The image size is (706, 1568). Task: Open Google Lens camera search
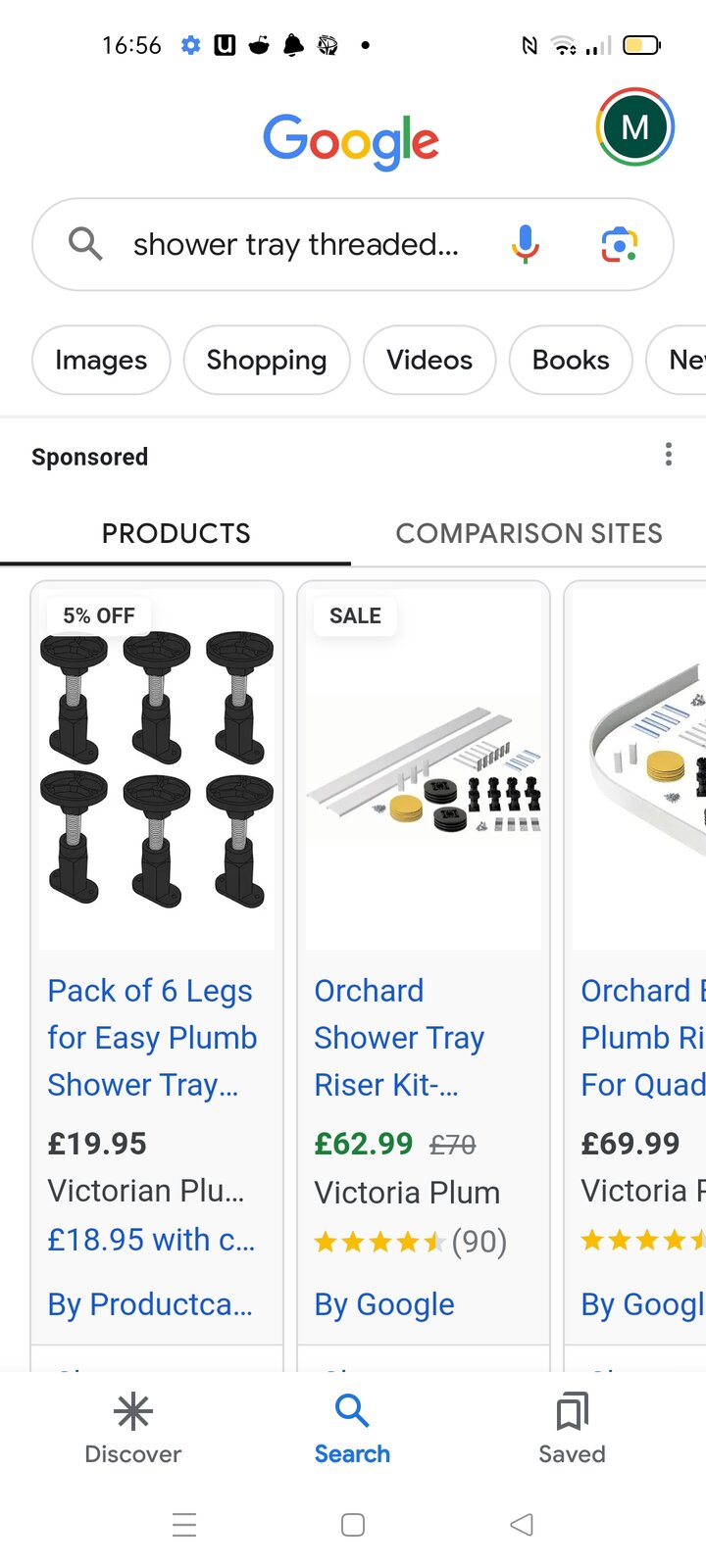(619, 244)
